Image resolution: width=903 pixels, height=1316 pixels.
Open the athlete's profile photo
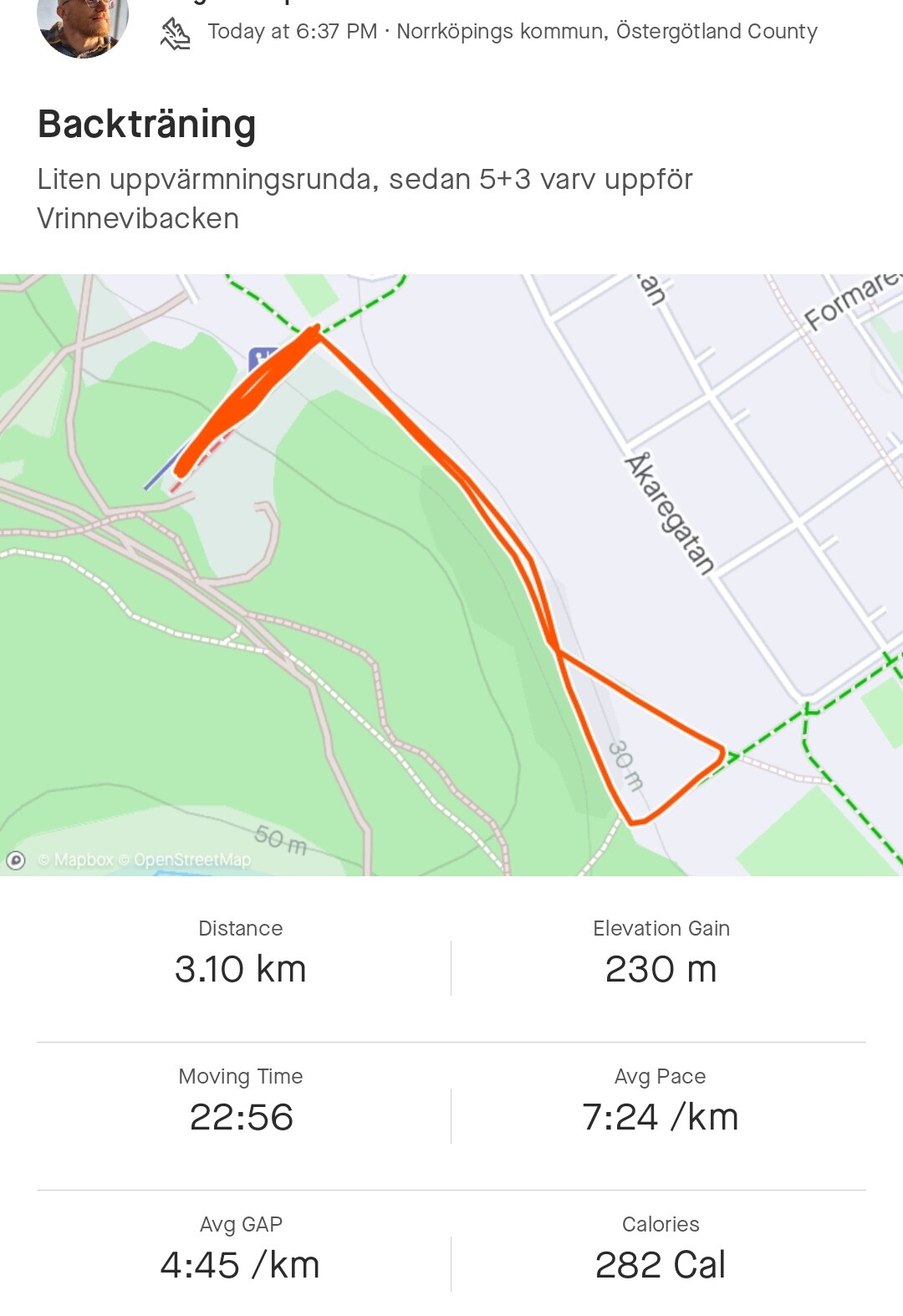coord(83,23)
